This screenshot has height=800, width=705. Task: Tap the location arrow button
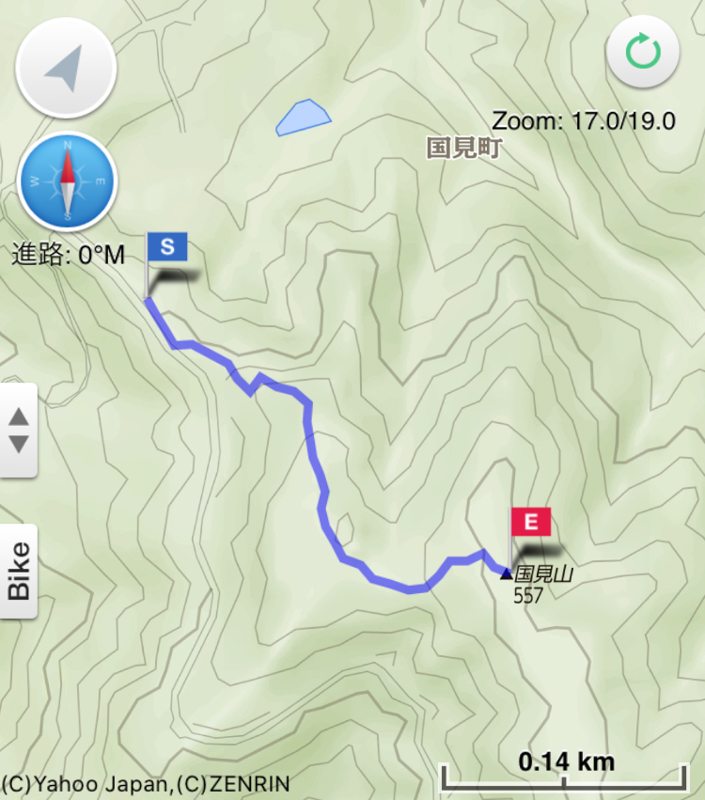67,68
